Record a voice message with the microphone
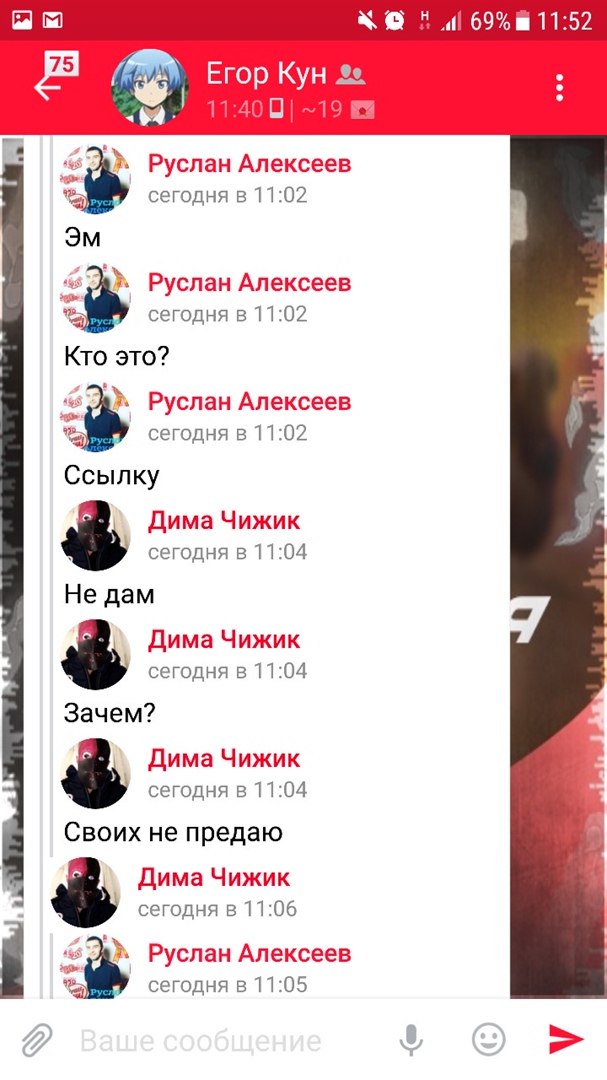 [410, 1040]
